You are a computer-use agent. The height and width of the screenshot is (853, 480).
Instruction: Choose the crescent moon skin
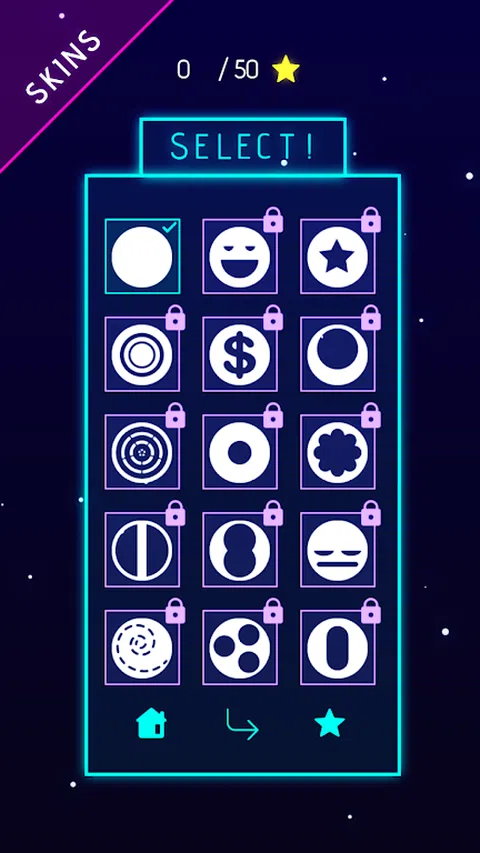337,354
